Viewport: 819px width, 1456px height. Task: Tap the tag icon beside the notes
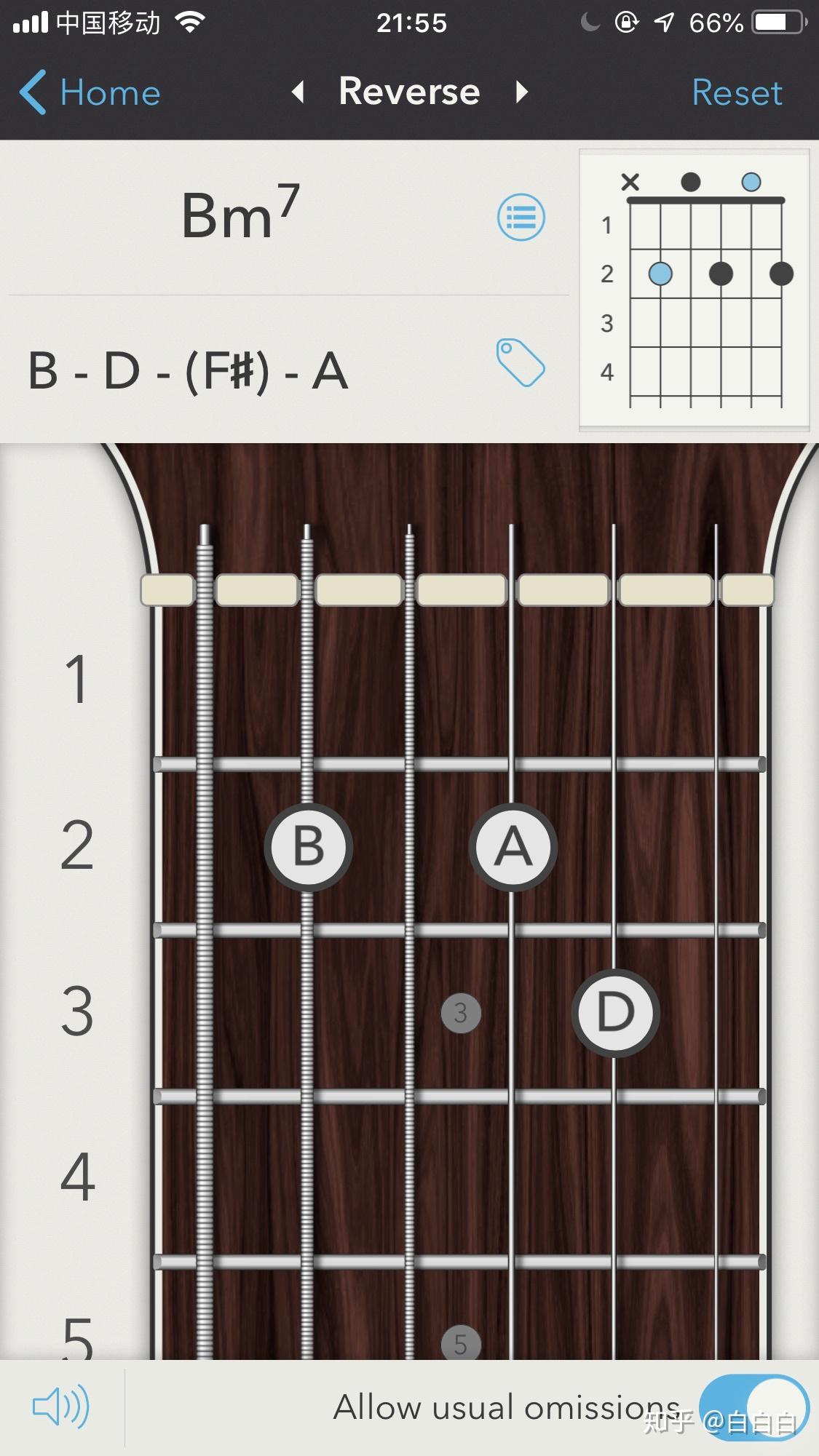point(521,362)
